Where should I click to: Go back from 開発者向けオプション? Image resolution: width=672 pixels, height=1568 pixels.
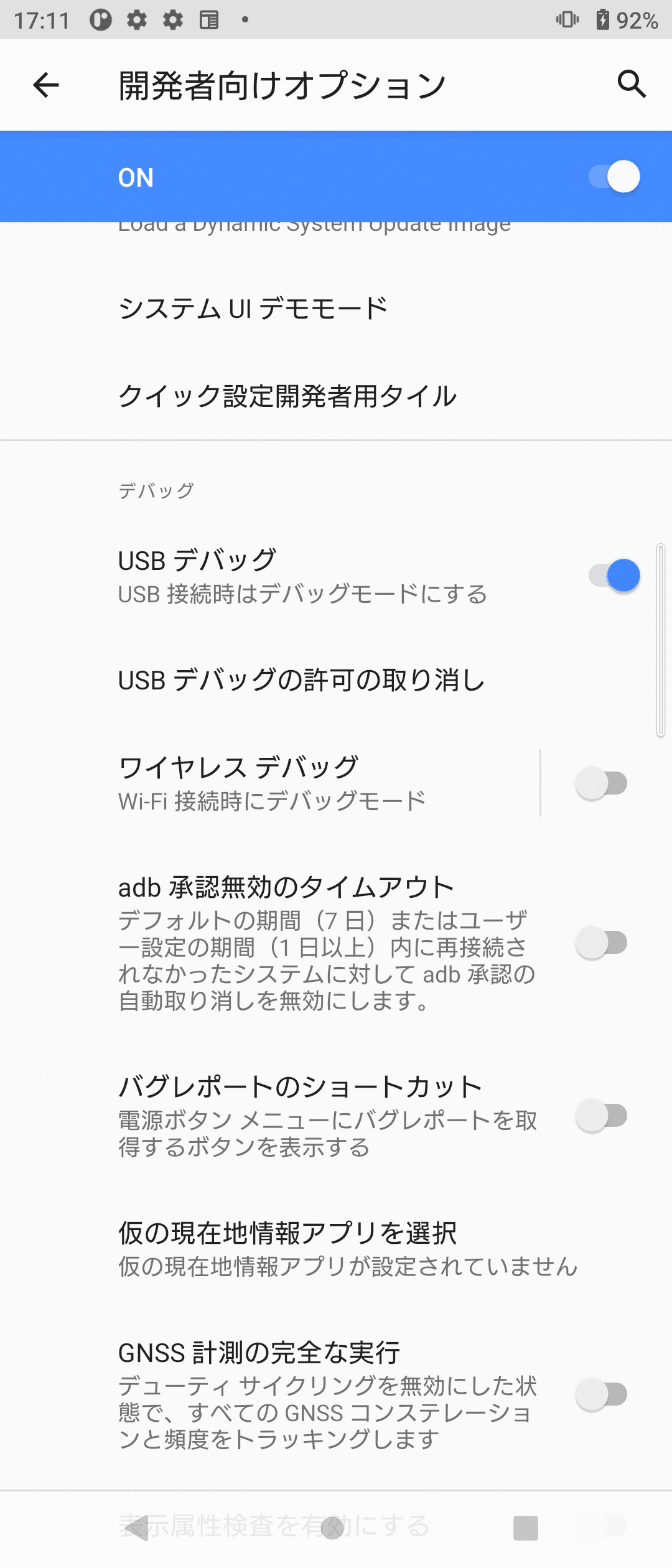tap(45, 85)
